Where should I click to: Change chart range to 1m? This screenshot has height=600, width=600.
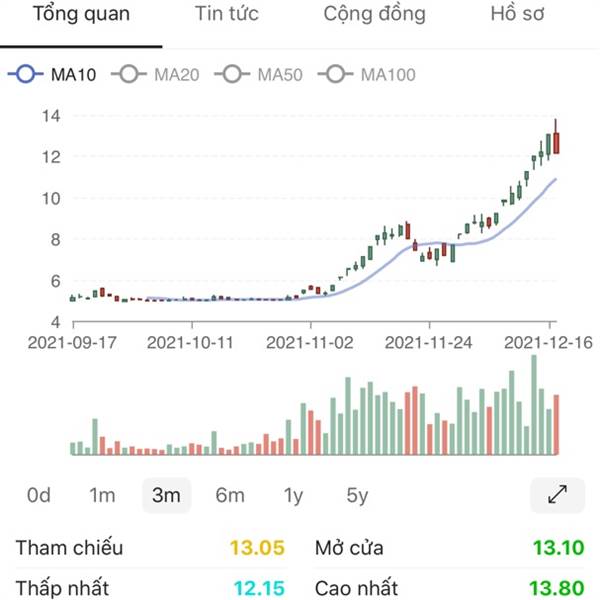click(102, 495)
